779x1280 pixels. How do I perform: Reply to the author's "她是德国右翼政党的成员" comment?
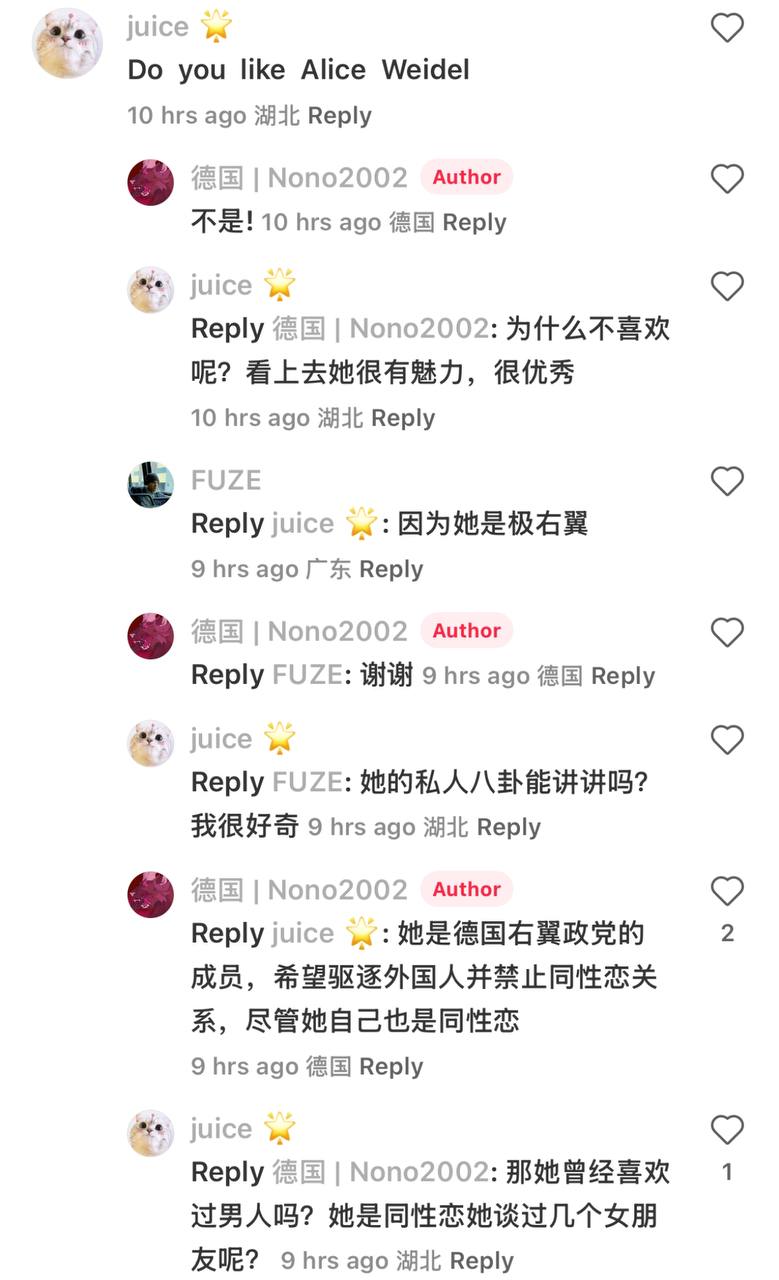(391, 1067)
